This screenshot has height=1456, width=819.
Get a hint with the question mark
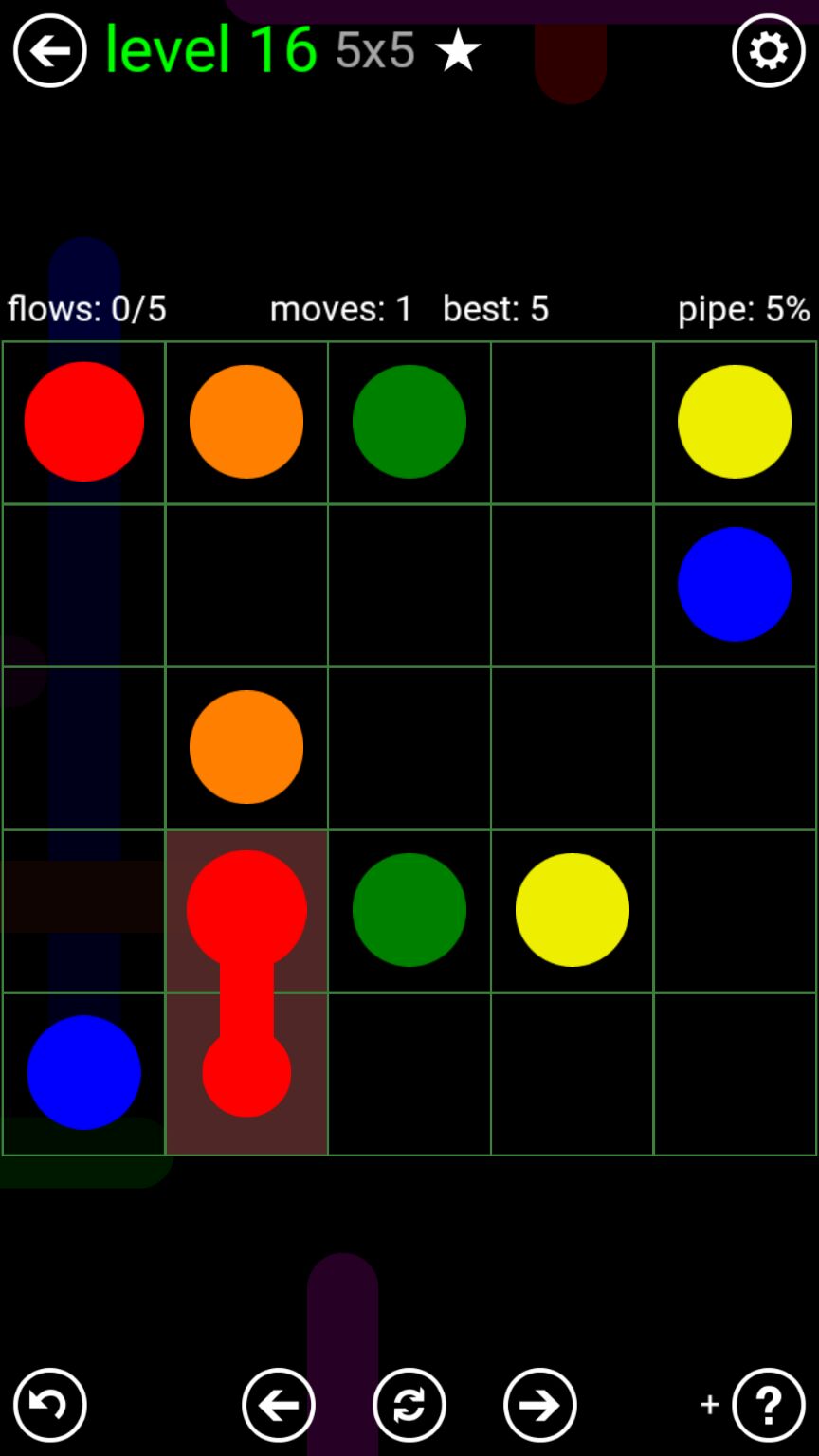pos(768,1405)
